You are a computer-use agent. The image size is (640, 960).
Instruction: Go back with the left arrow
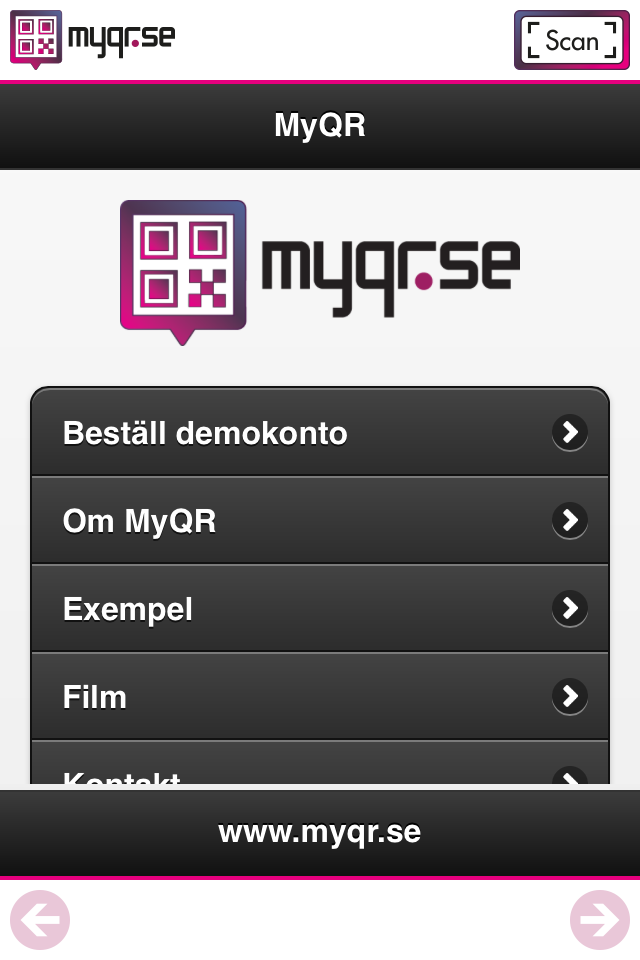point(40,919)
